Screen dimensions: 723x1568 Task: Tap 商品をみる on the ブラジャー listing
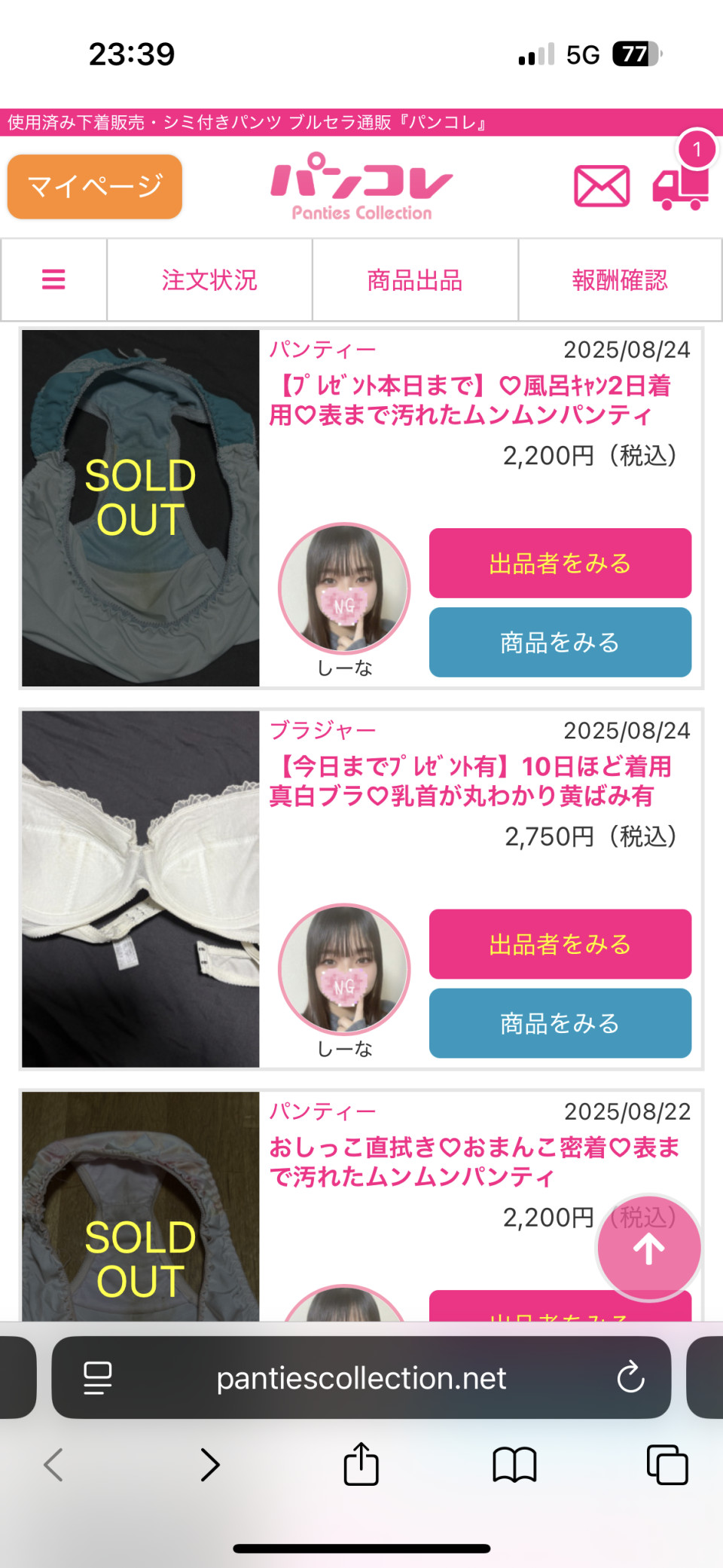560,1023
